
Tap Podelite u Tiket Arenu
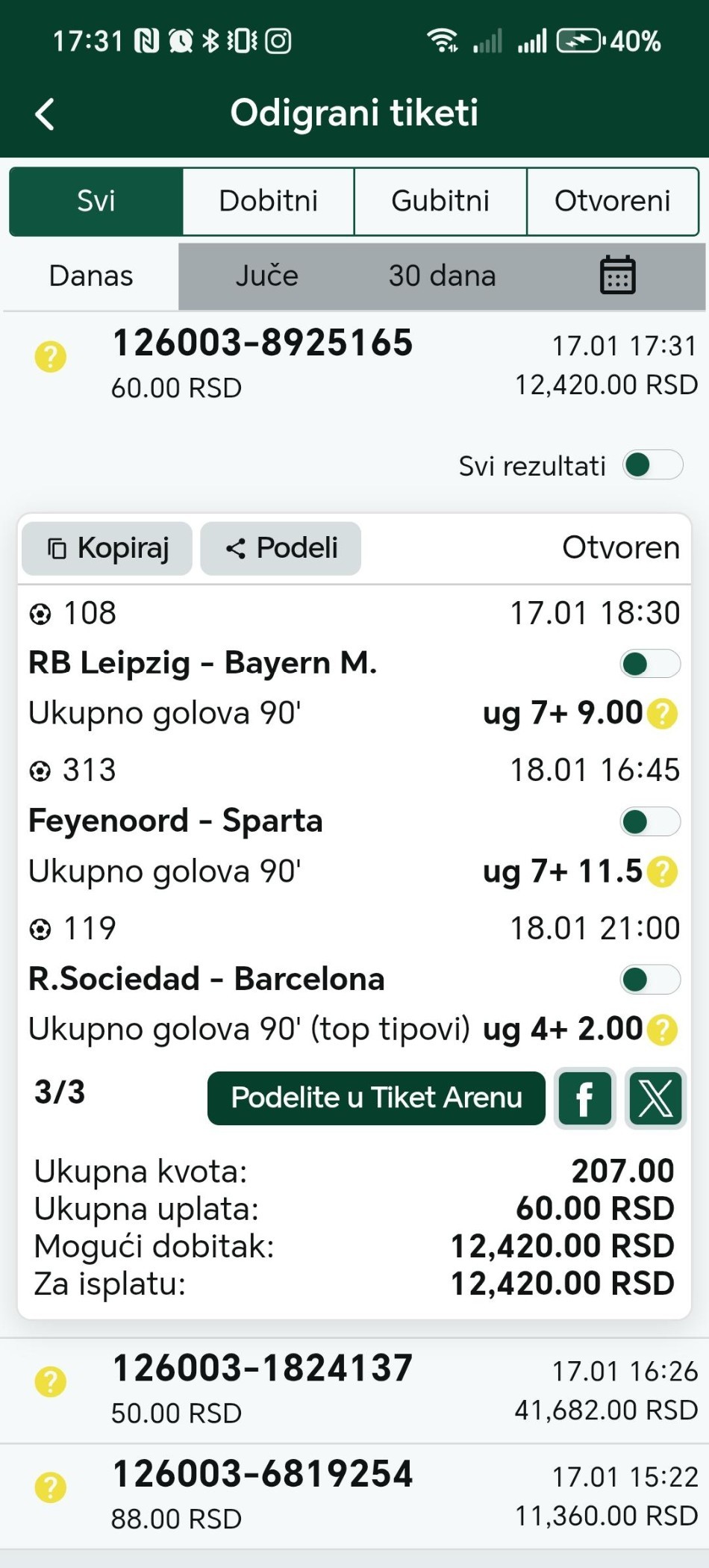[376, 1098]
